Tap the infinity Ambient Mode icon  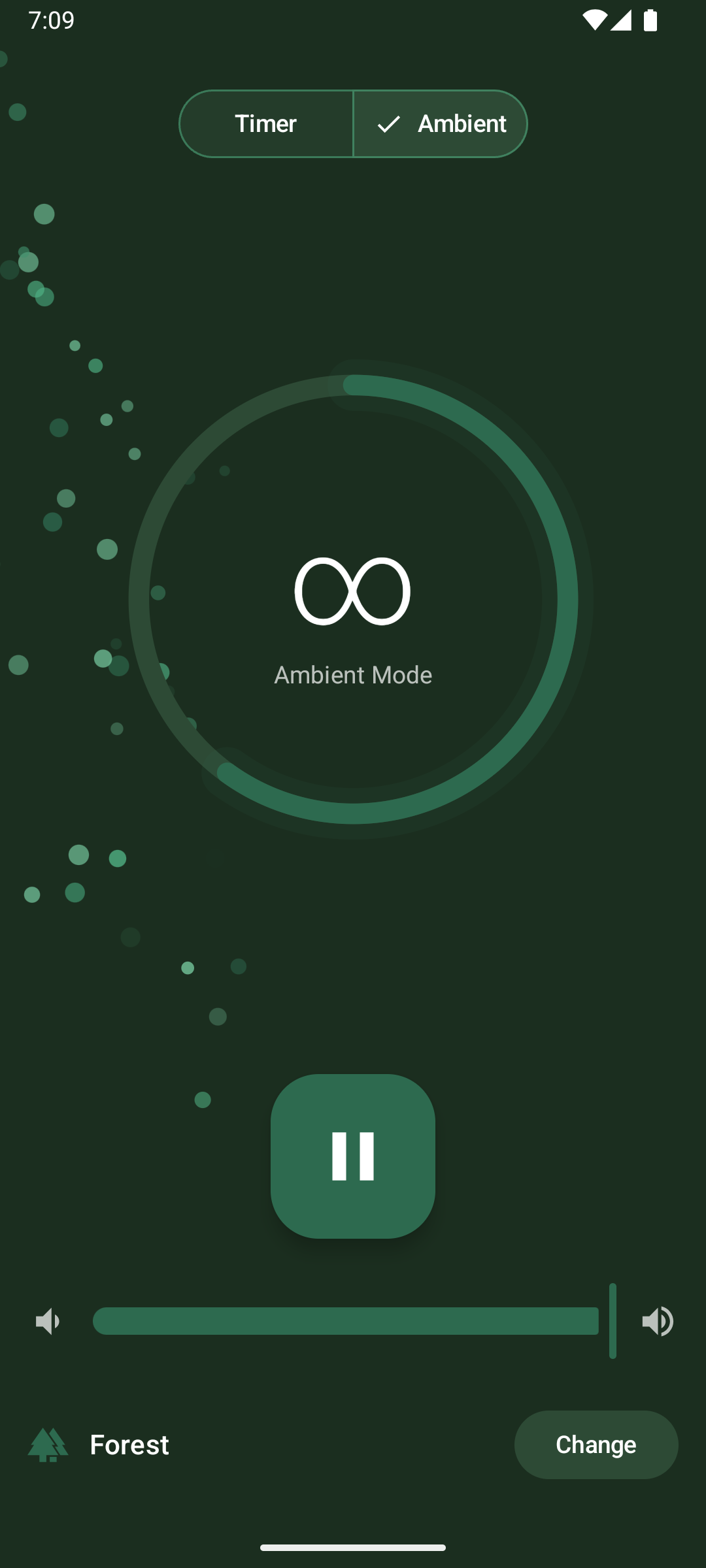coord(353,591)
